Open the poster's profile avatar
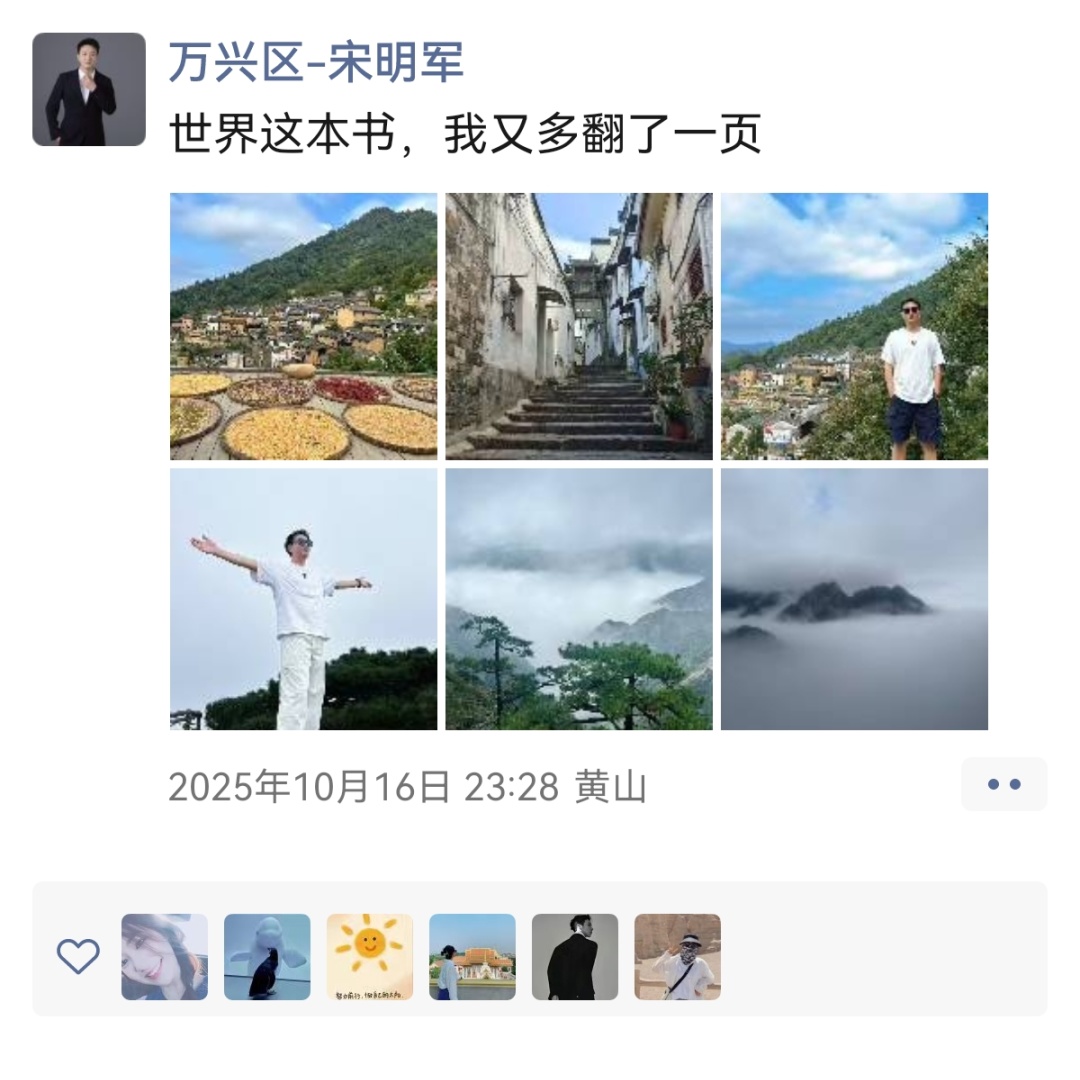1080x1080 pixels. point(89,89)
